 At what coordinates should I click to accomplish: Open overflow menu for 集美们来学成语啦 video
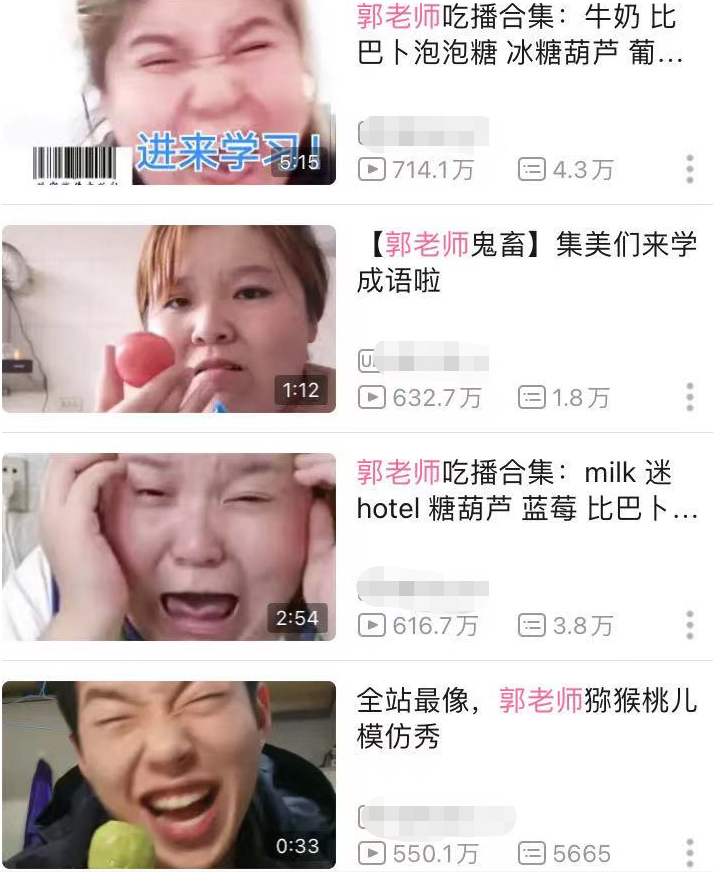coord(690,397)
